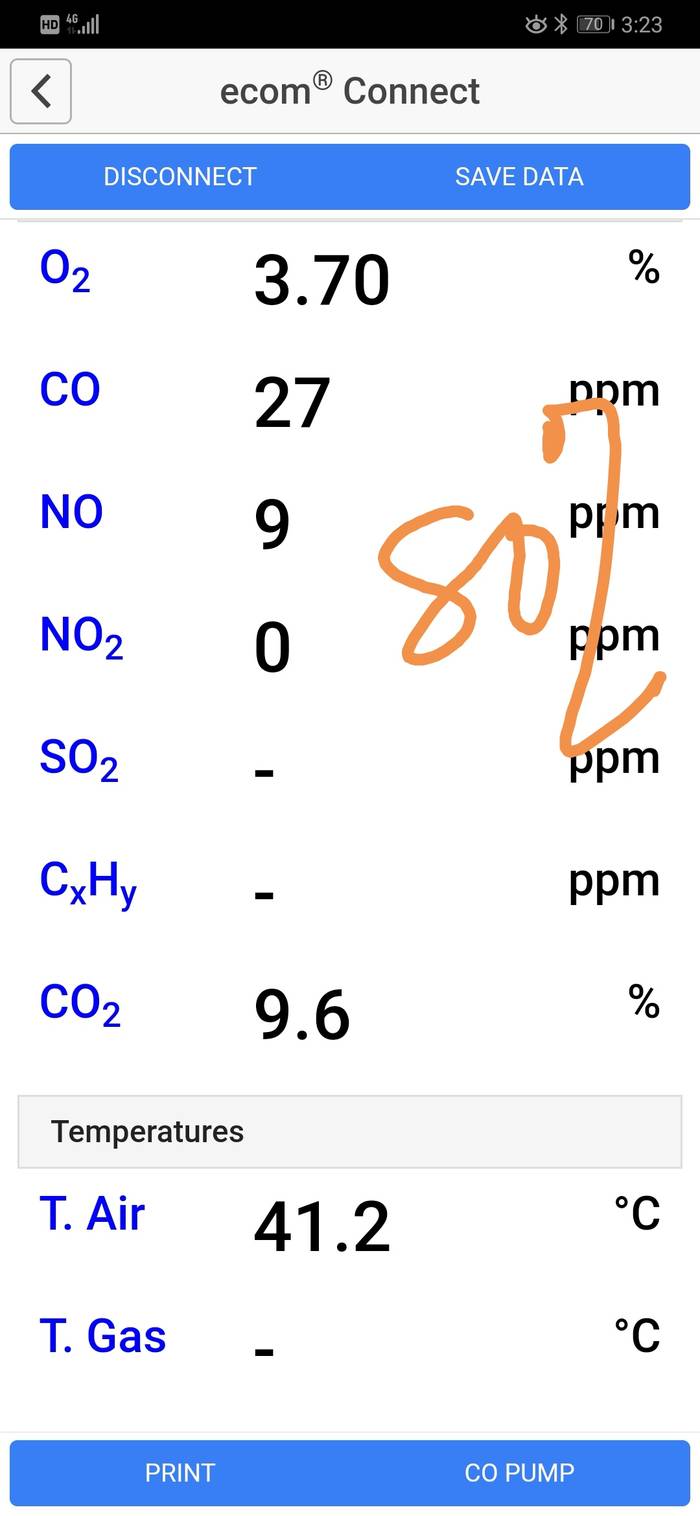Tap the DISCONNECT button
The width and height of the screenshot is (700, 1516).
[x=180, y=177]
